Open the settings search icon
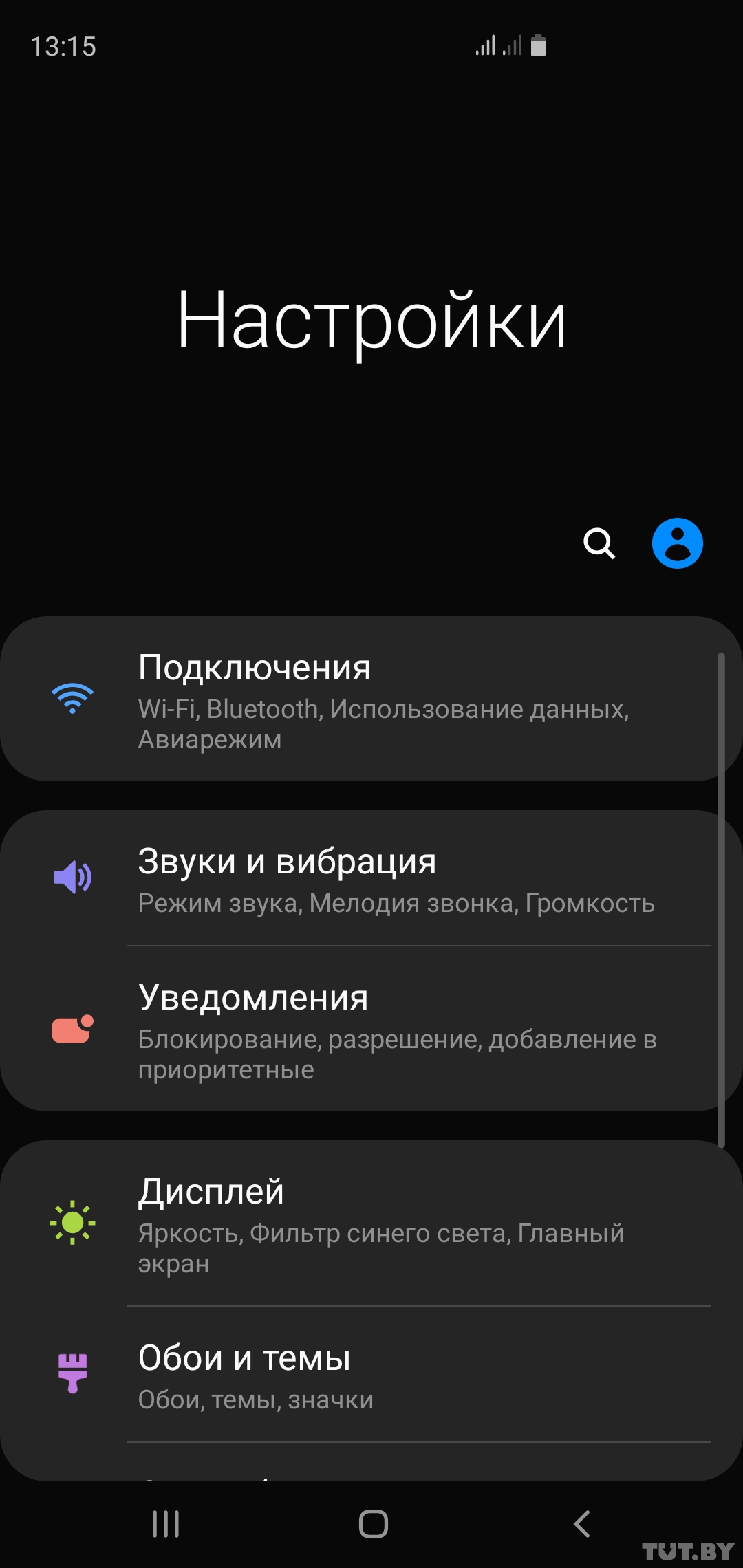 (599, 544)
